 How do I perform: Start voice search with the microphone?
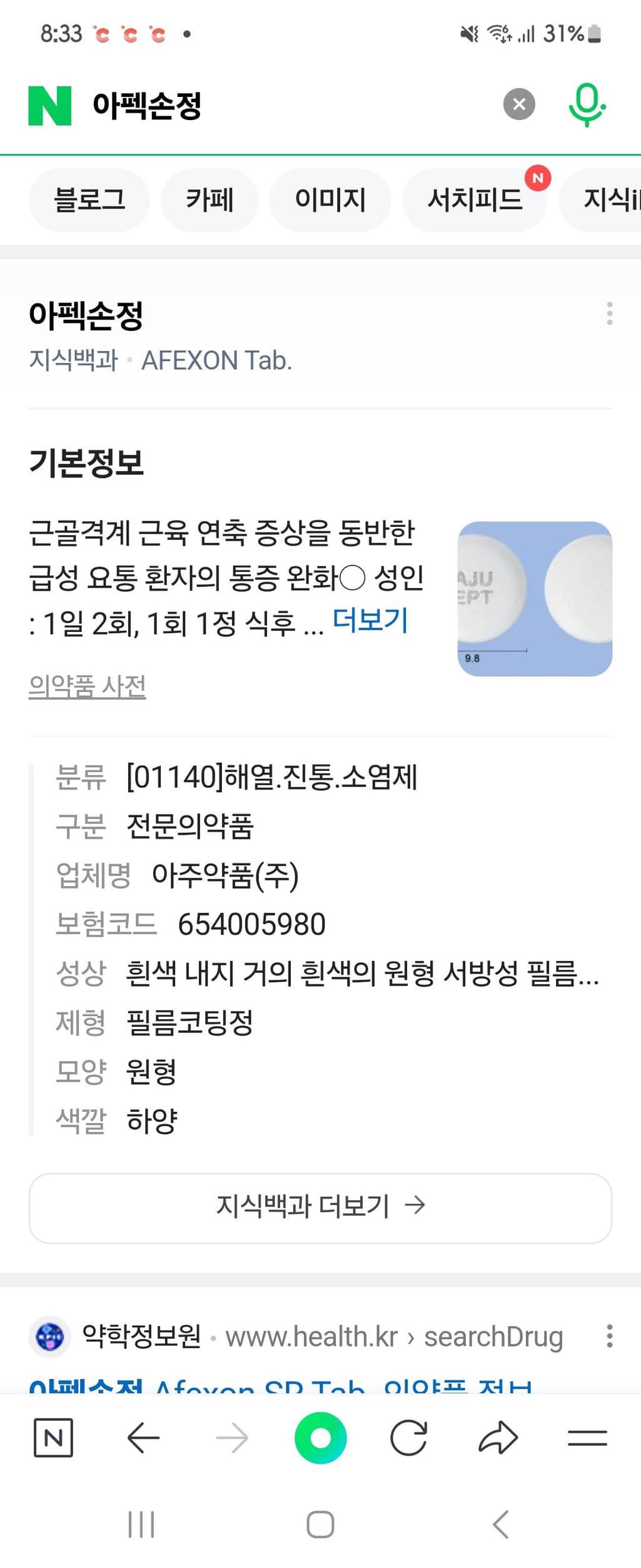coord(587,104)
